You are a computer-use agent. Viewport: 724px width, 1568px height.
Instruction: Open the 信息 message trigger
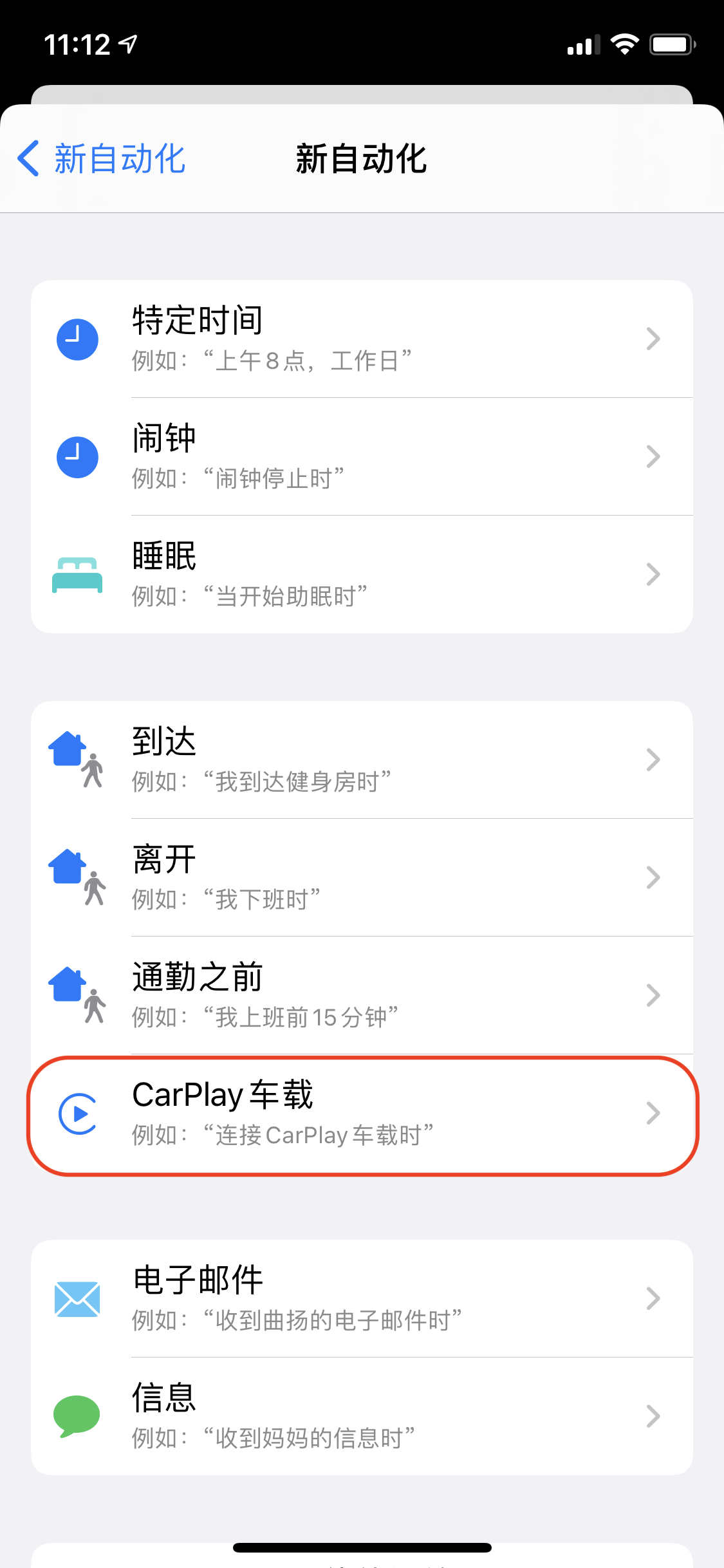pos(362,1416)
